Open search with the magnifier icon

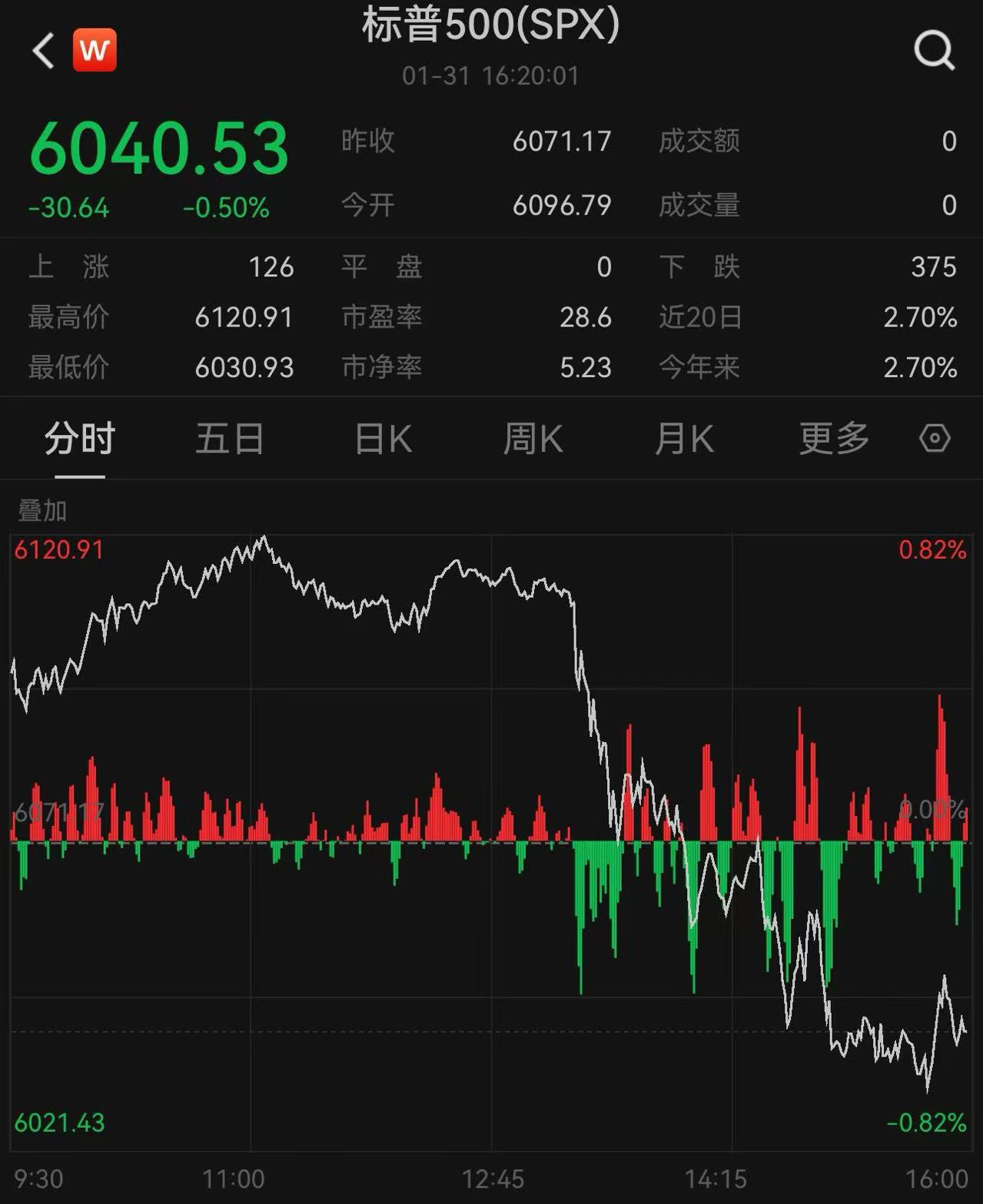(934, 51)
